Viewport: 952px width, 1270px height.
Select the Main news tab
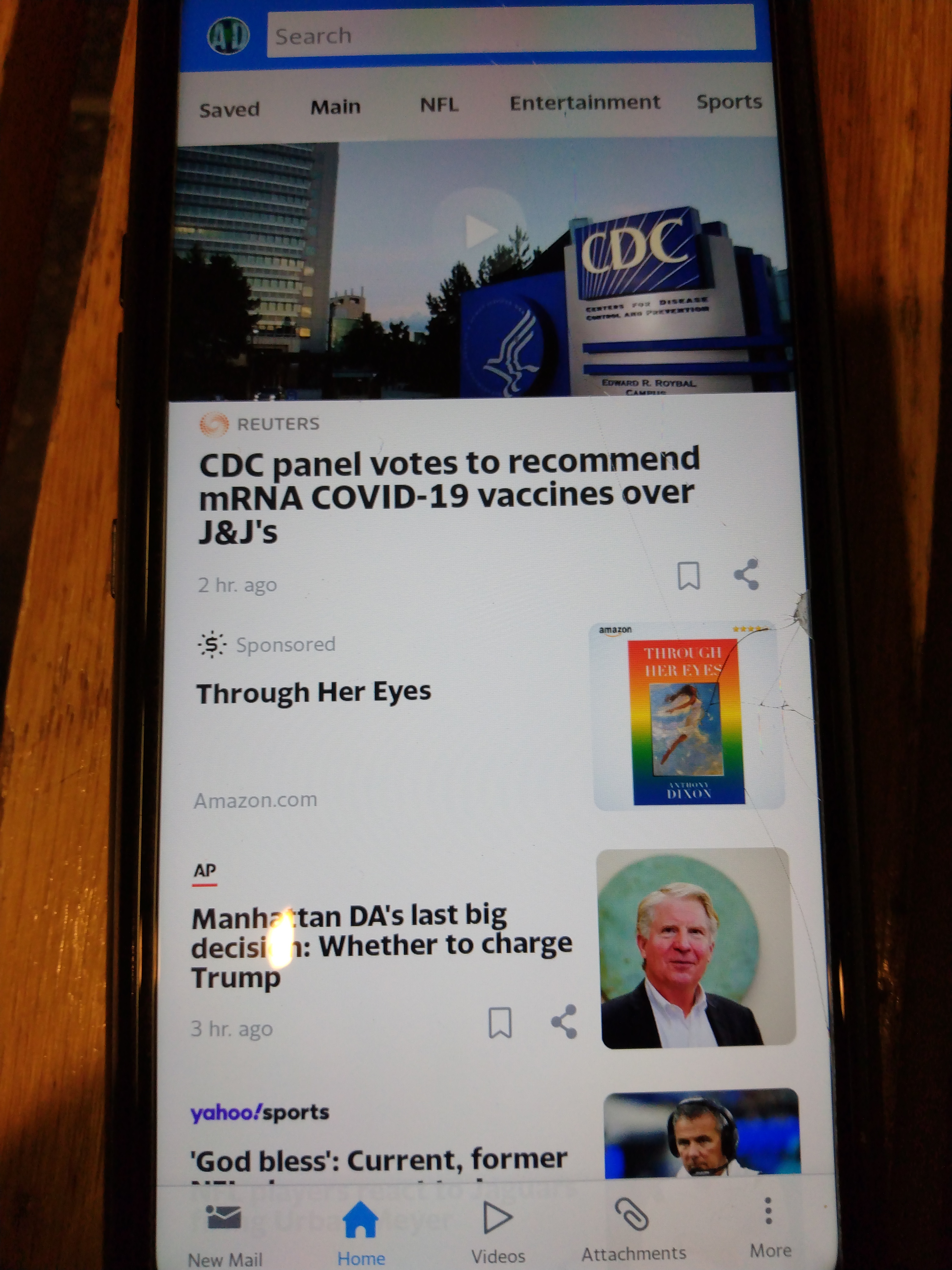[335, 107]
